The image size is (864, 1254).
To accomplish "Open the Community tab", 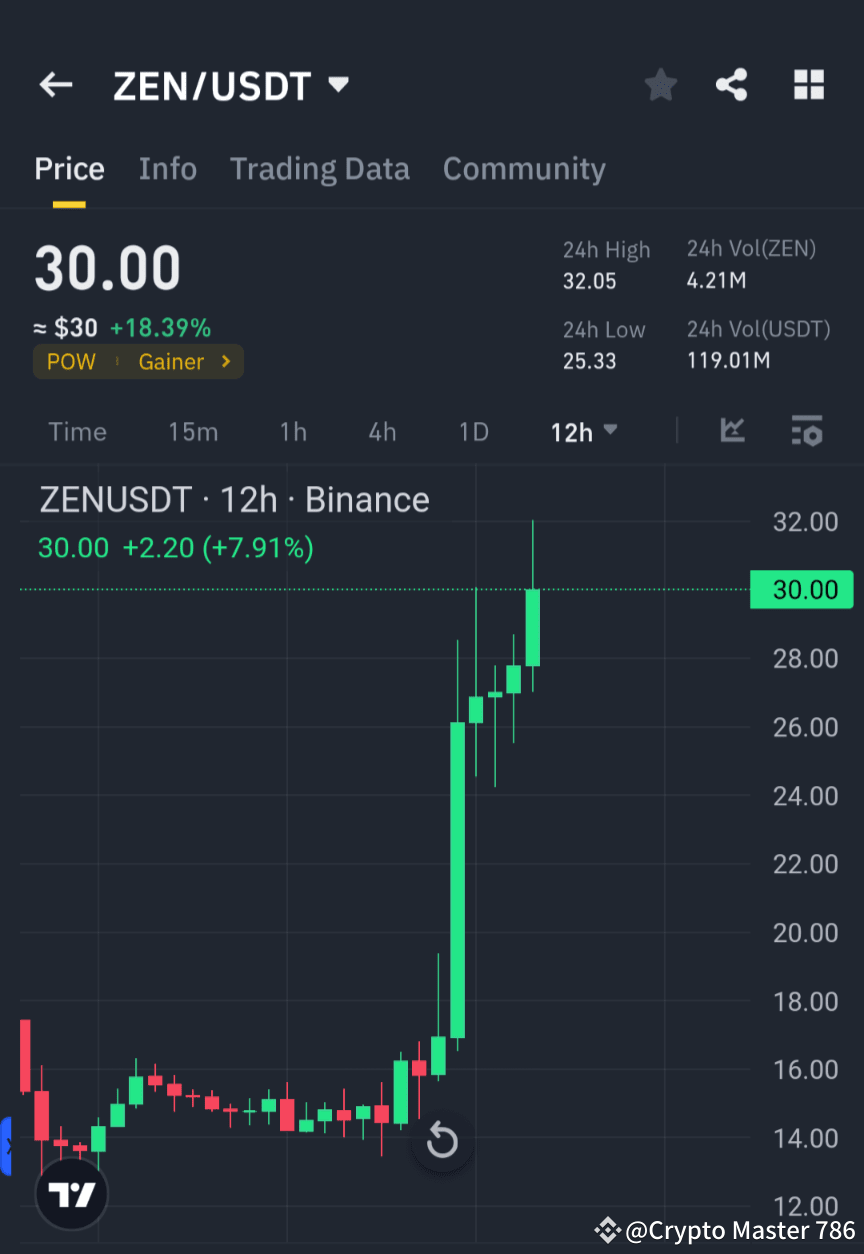I will [x=524, y=168].
